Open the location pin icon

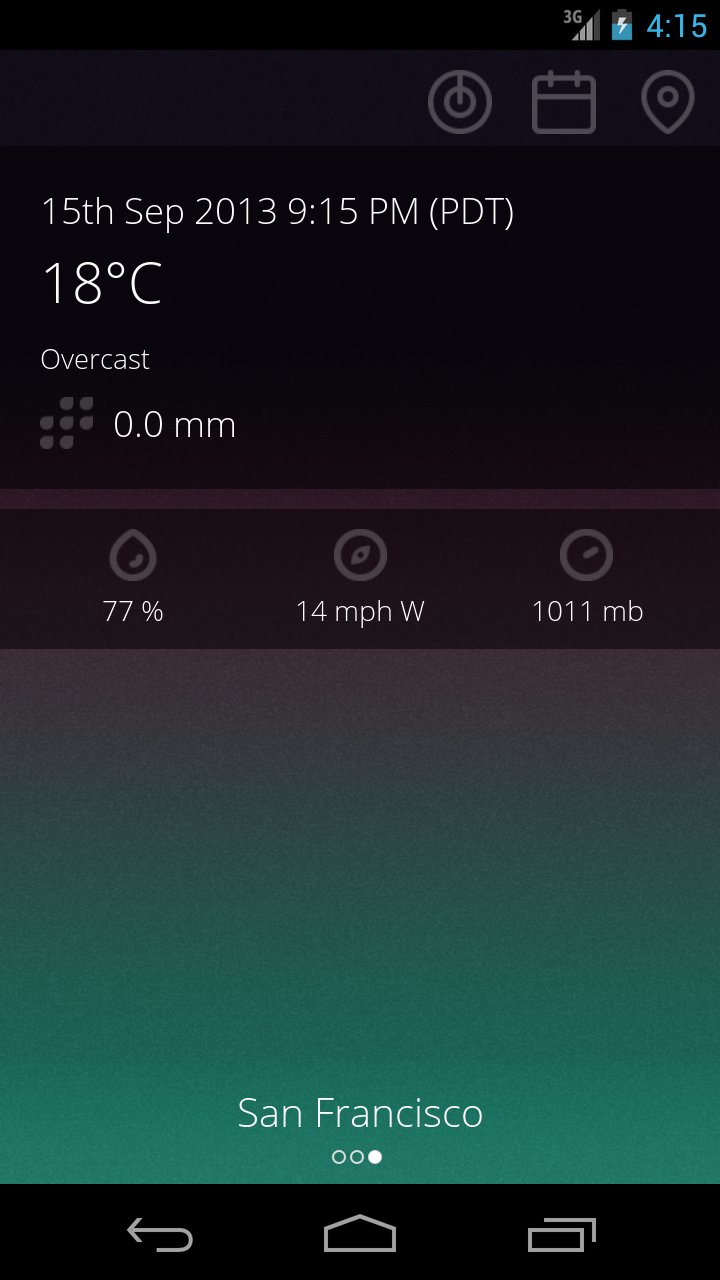tap(667, 102)
